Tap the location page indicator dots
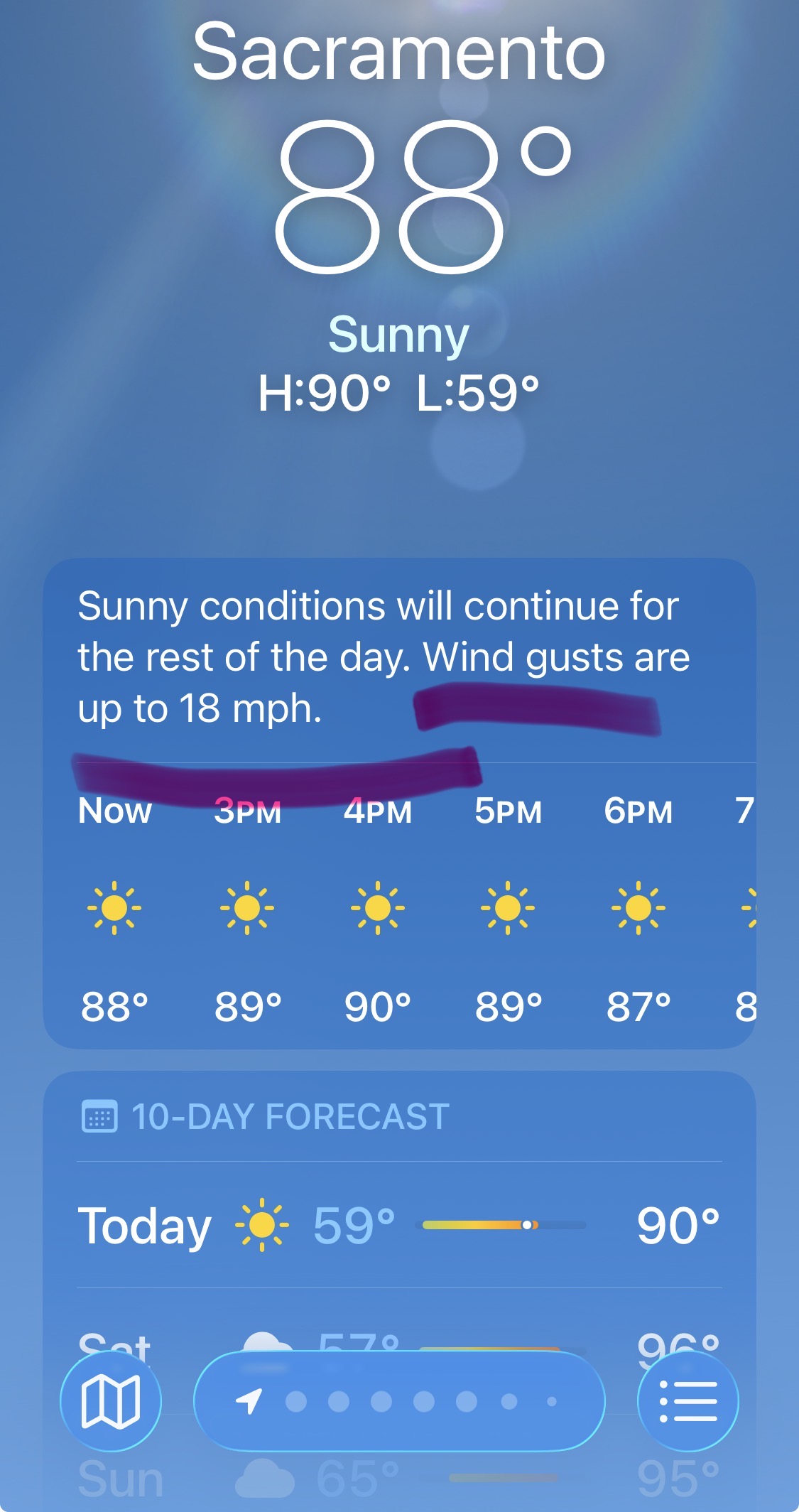This screenshot has width=799, height=1512. click(399, 1401)
